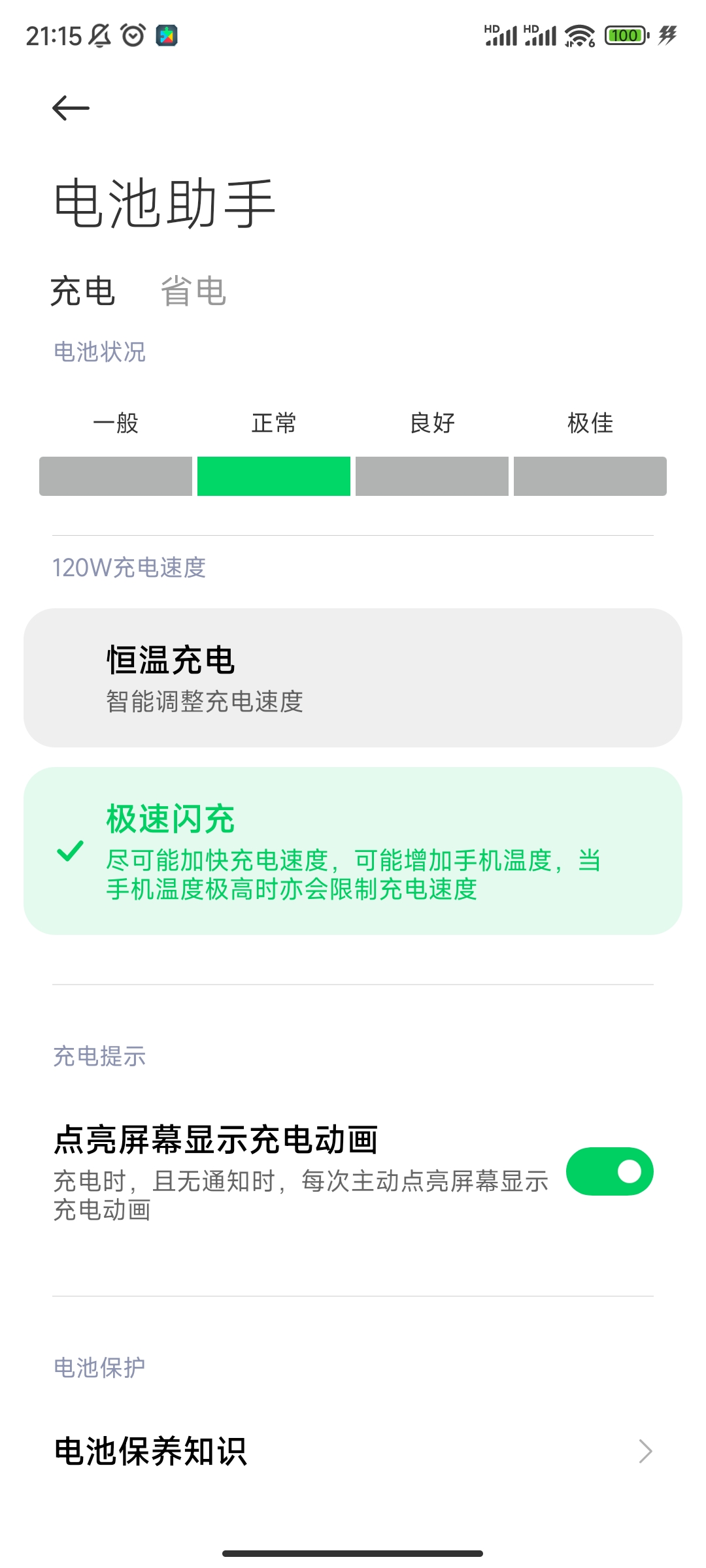
Task: Select the 充电 tab
Action: pos(83,291)
